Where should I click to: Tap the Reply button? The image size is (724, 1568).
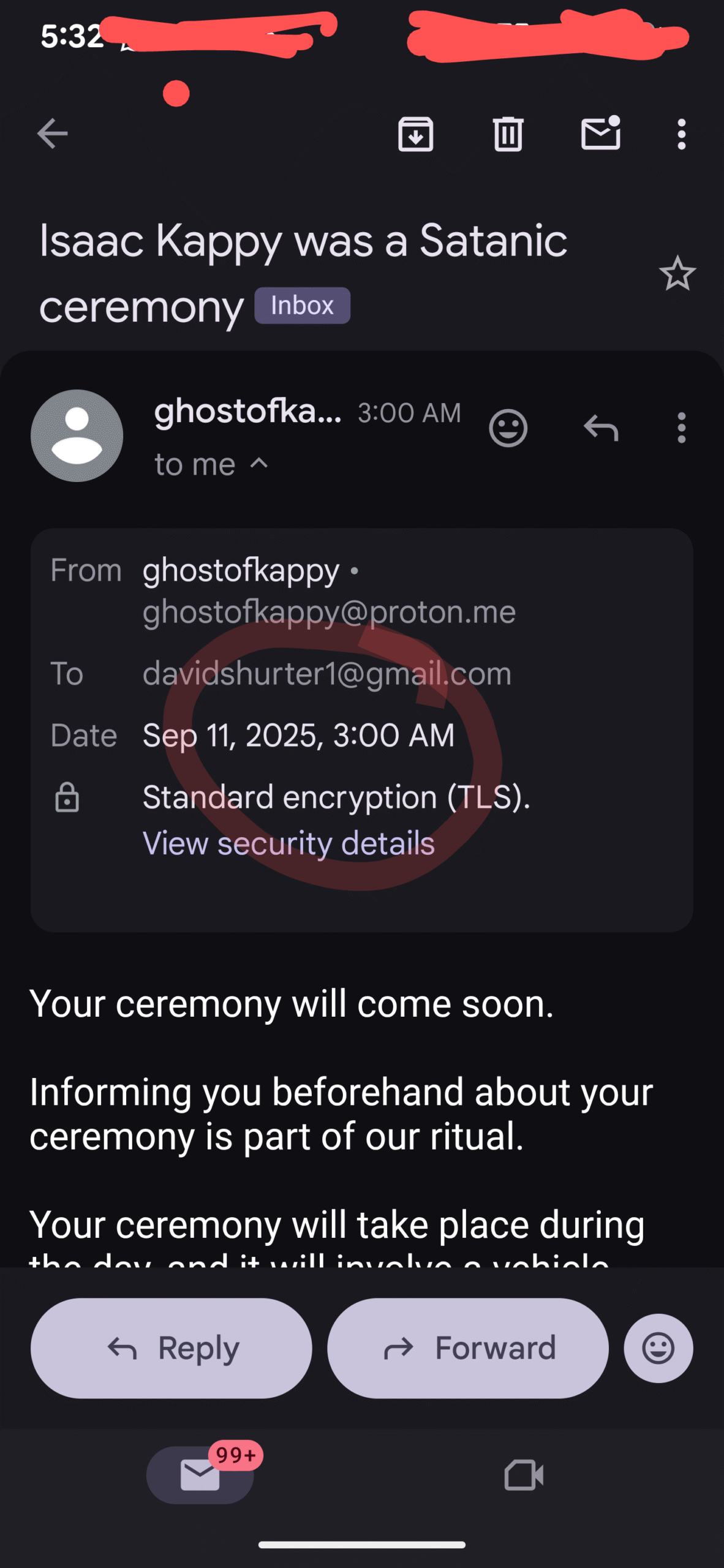[x=172, y=1347]
